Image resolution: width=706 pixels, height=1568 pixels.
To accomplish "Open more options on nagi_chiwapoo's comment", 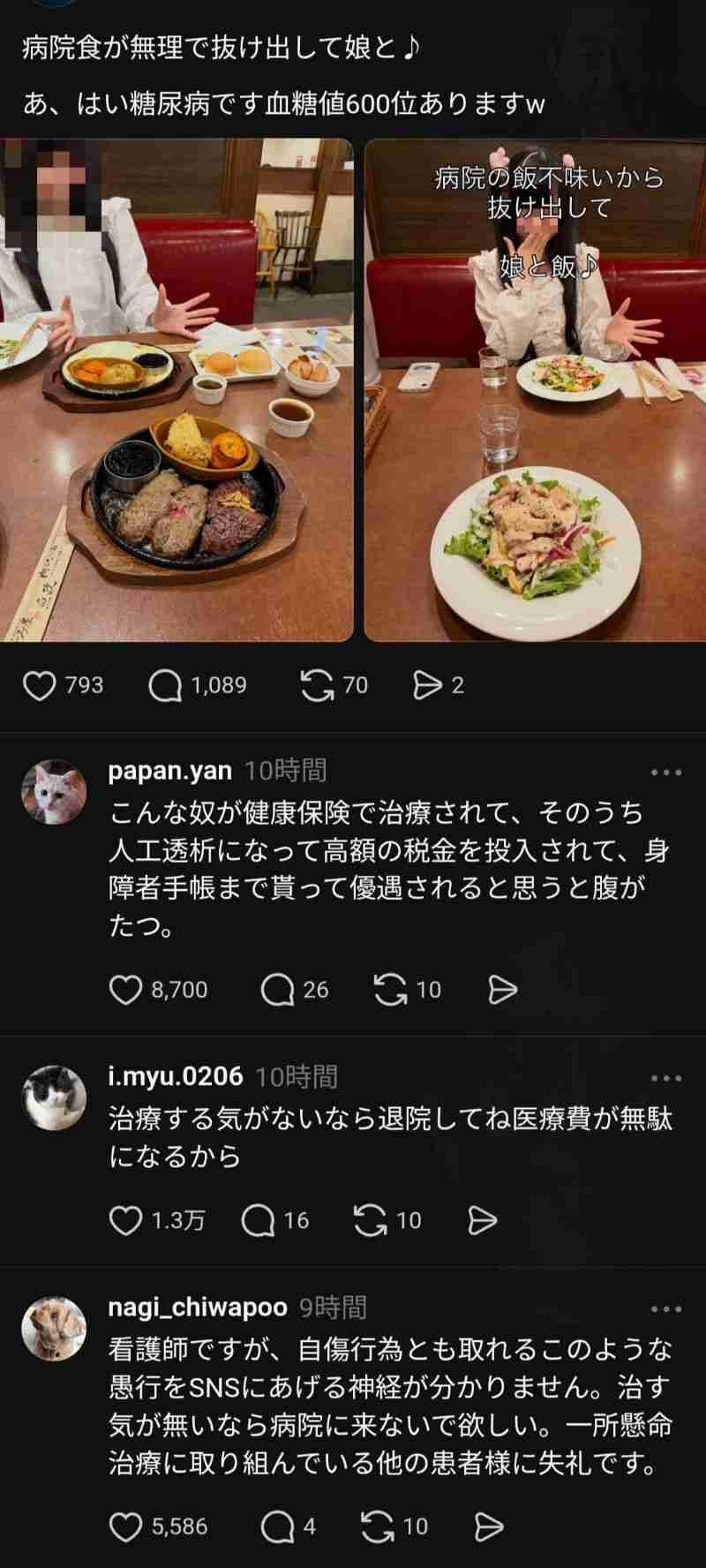I will coord(665,1309).
